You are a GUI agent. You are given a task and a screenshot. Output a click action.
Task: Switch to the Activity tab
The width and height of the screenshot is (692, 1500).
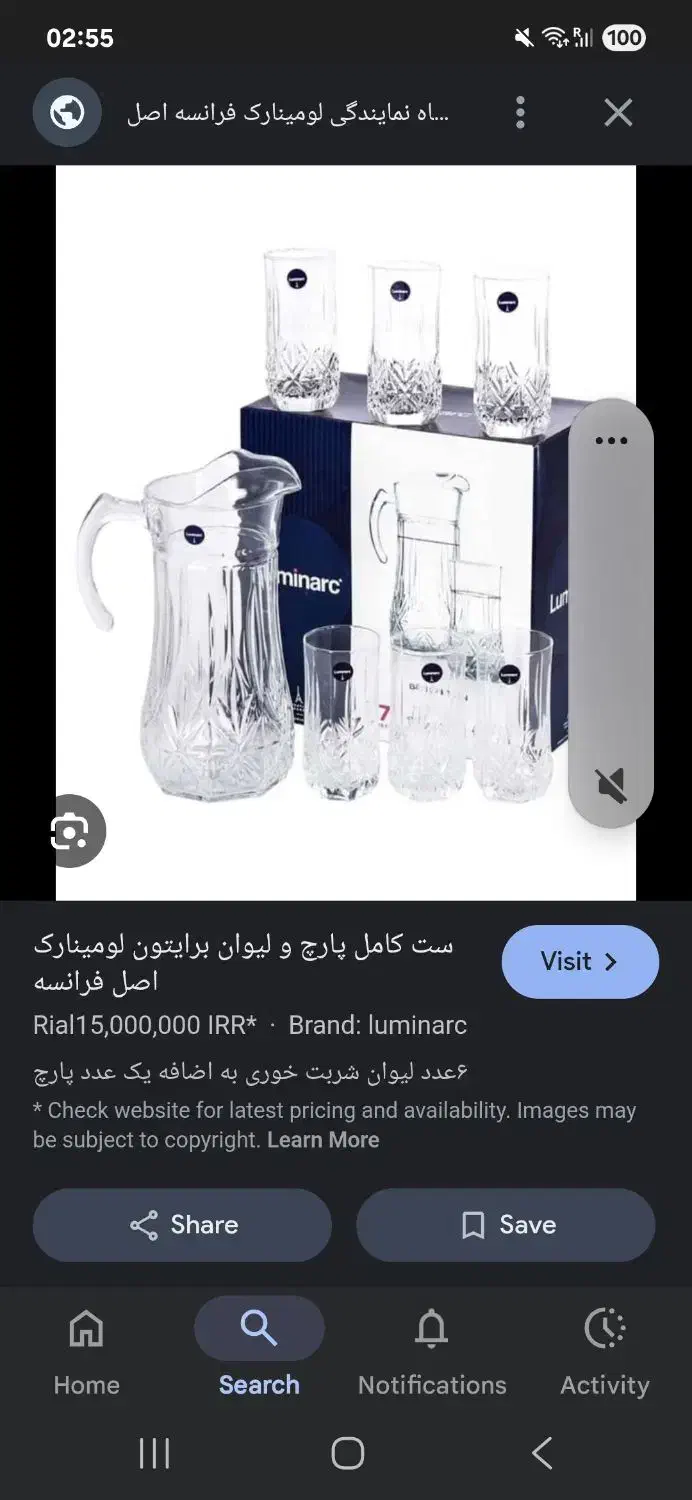[x=604, y=1355]
